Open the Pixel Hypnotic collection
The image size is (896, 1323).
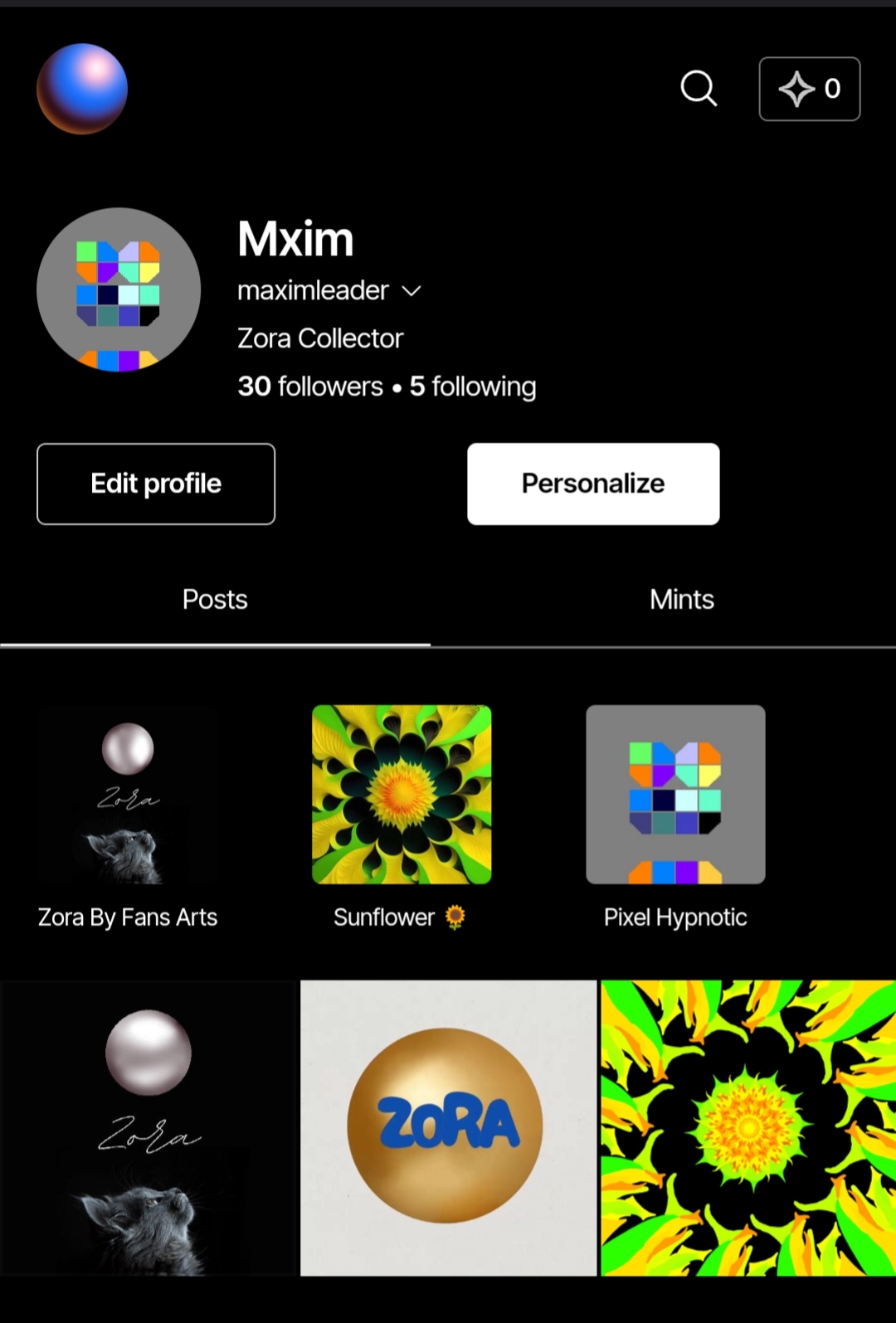(675, 795)
